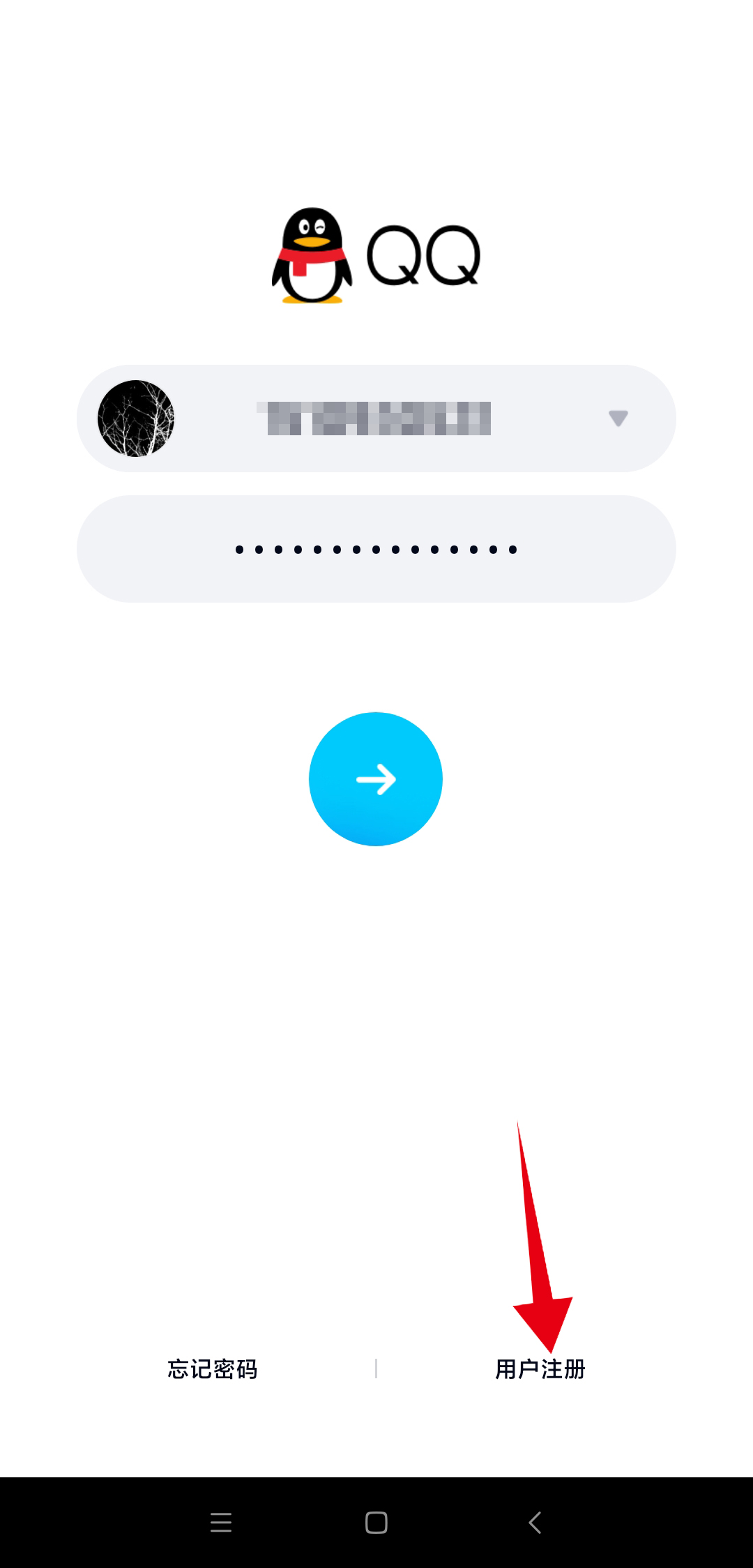Open 忘记密码 to reset password
Screen dimensions: 753x1568
click(213, 1369)
